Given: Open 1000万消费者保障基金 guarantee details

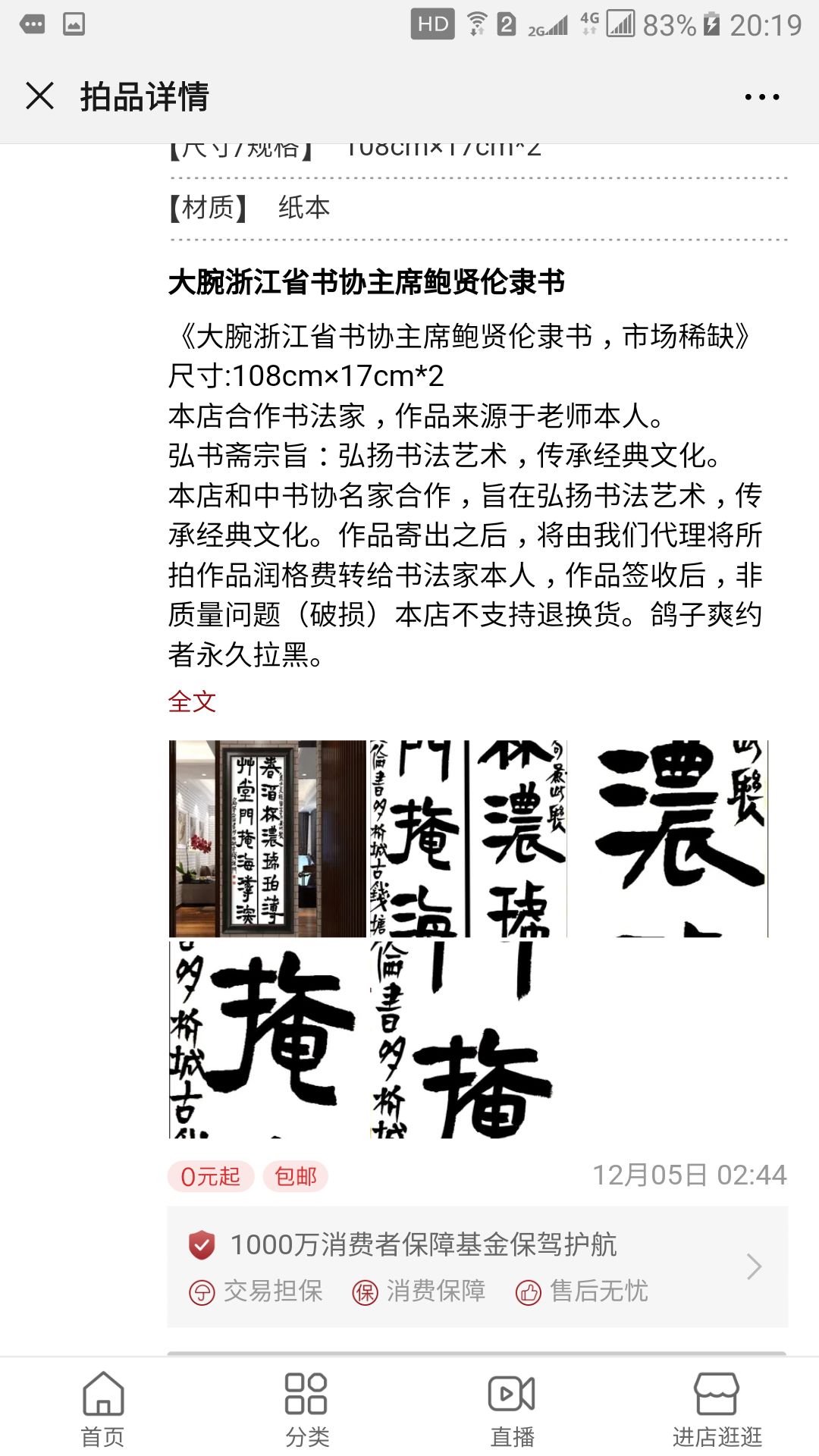Looking at the screenshot, I should point(478,1266).
